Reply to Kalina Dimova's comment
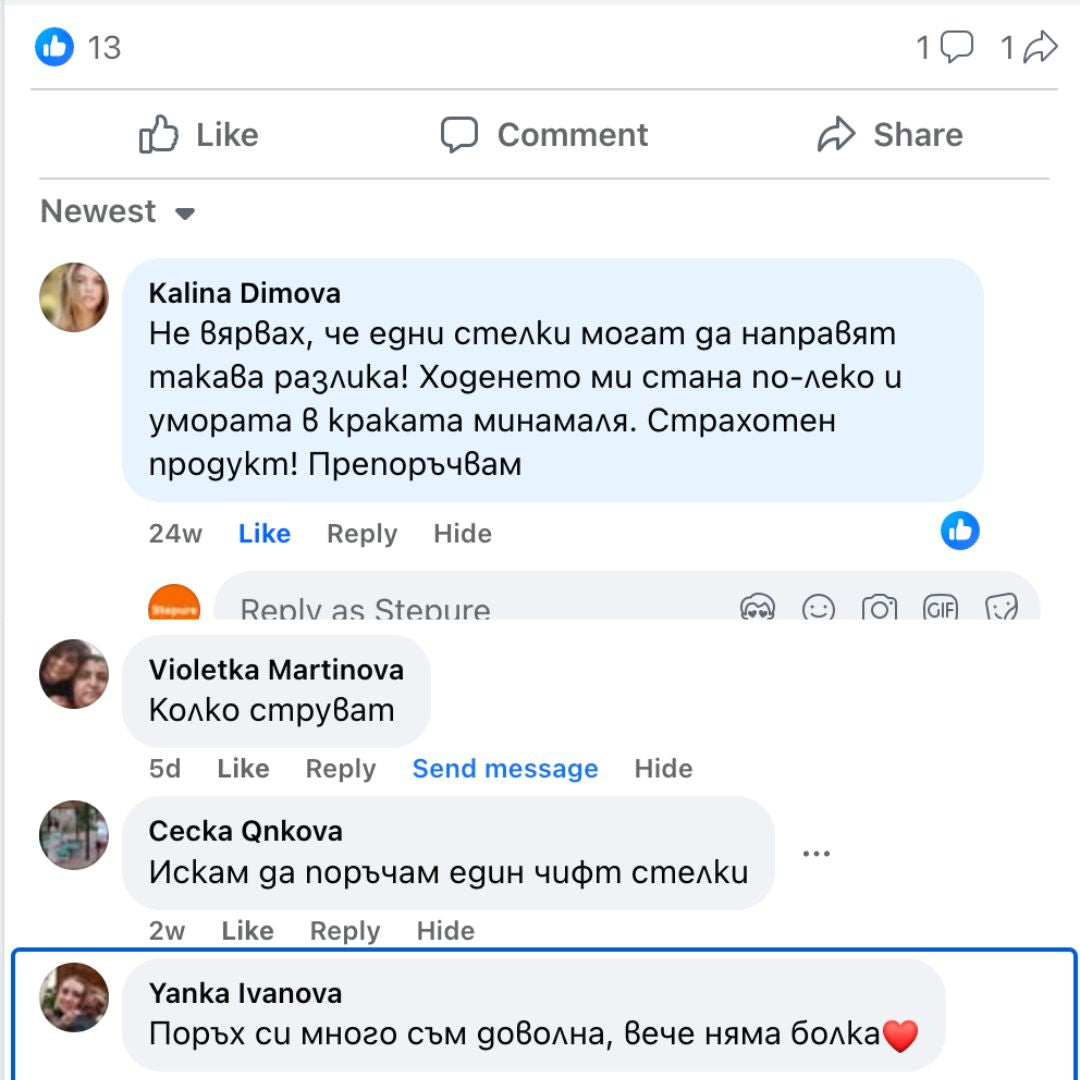This screenshot has width=1080, height=1080. (x=361, y=534)
